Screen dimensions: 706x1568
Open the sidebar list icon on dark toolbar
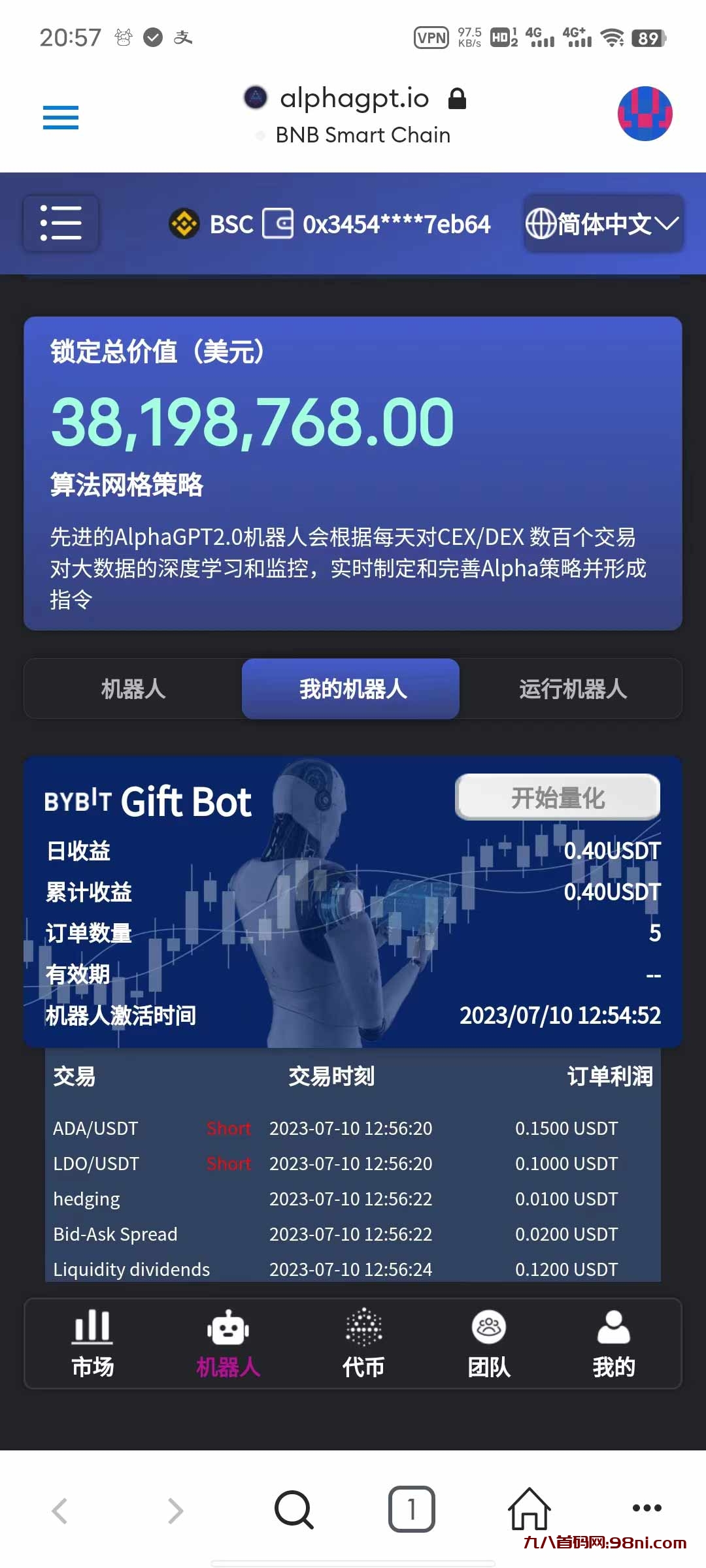61,223
